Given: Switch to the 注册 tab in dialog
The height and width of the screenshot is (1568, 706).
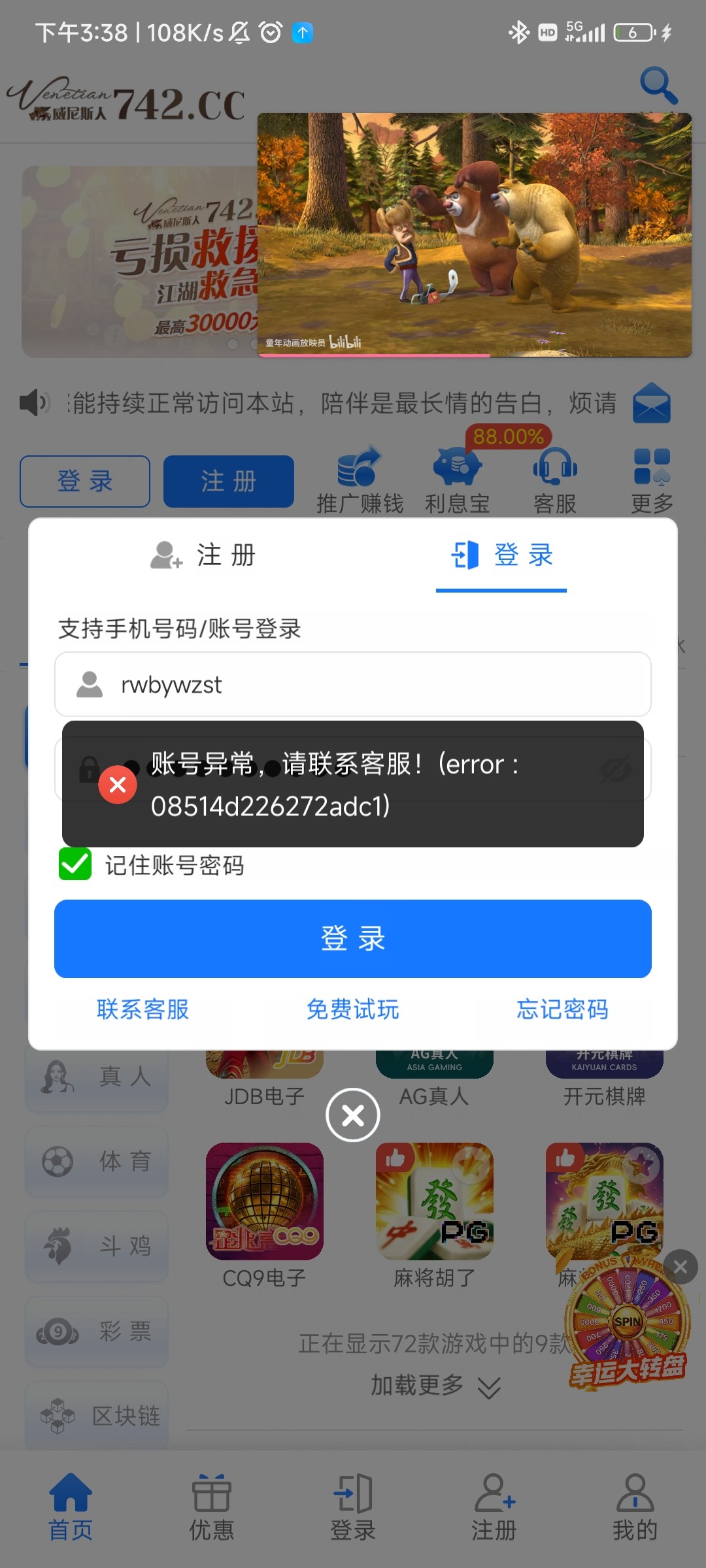Looking at the screenshot, I should coord(203,555).
